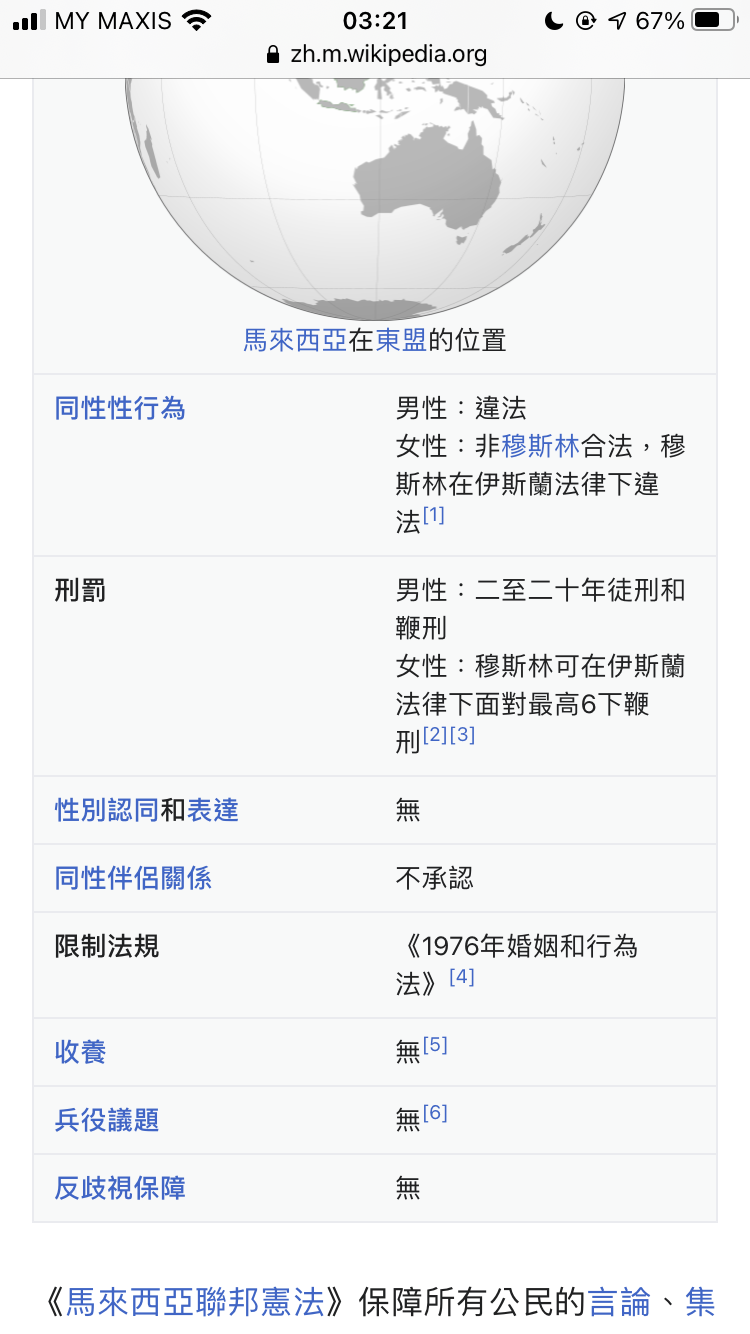
Task: Tap the zh.m.wikipedia.org address bar
Action: 375,54
